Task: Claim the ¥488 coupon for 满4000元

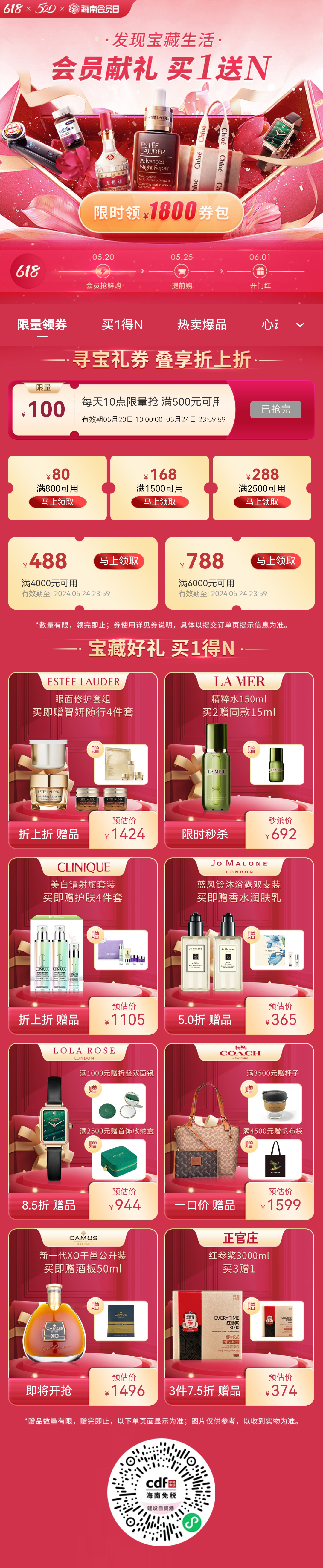Action: (x=119, y=561)
